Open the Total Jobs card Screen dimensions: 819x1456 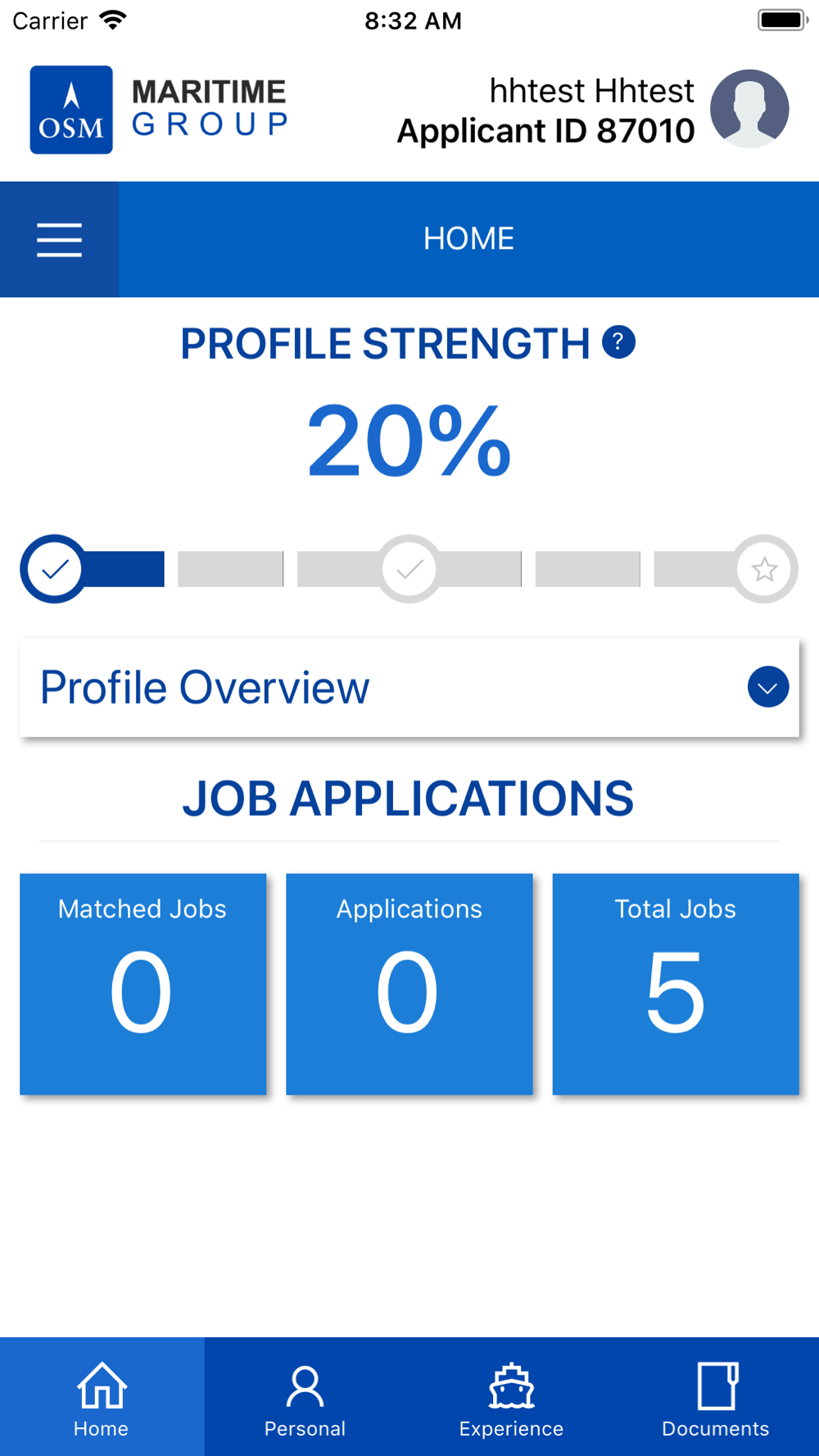(x=676, y=984)
